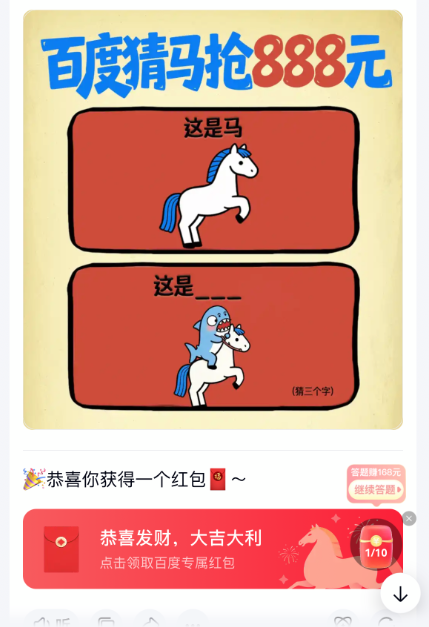Open the floating 1/10 red envelope

point(376,545)
